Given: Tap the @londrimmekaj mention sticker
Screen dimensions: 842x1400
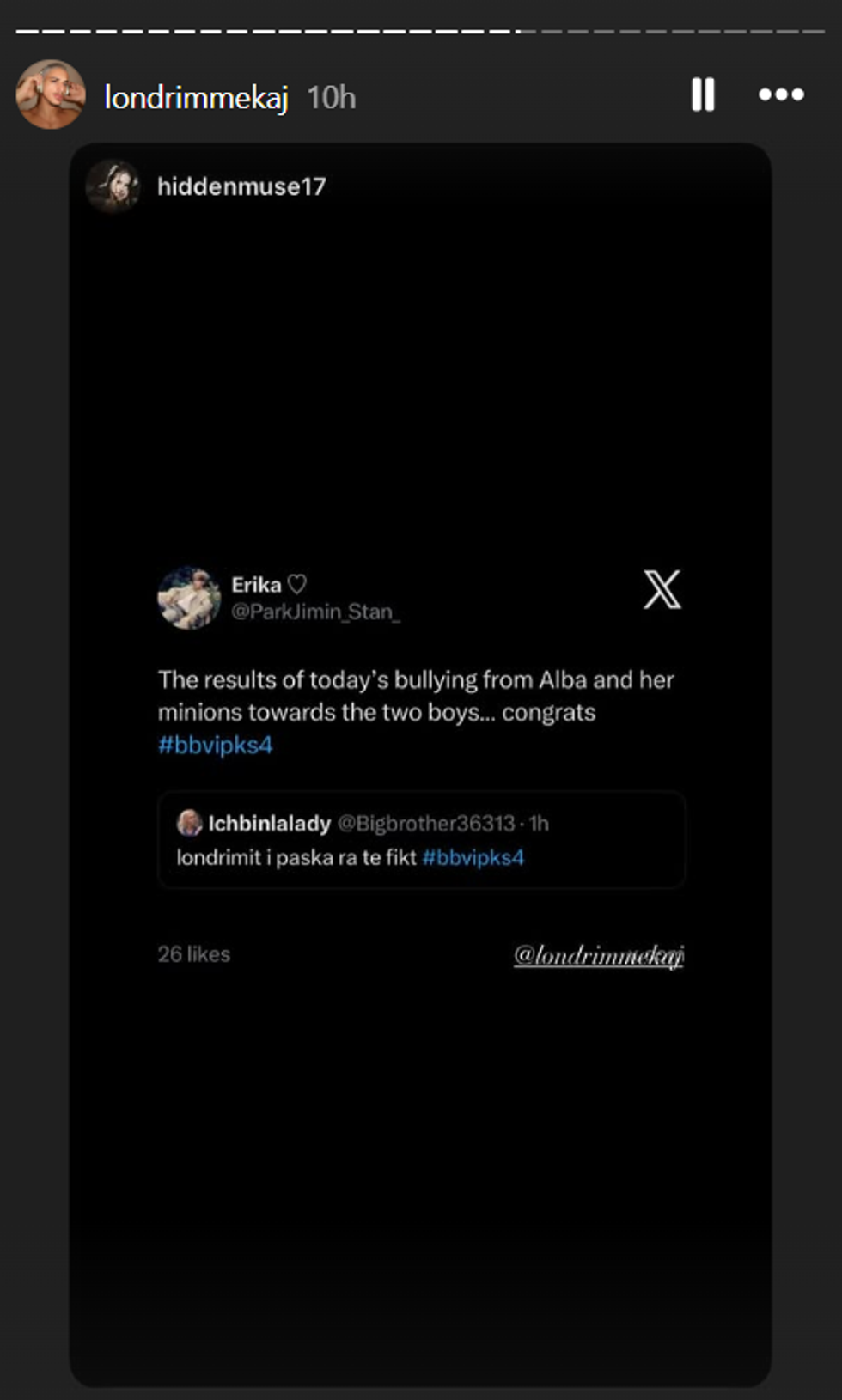Looking at the screenshot, I should point(598,955).
